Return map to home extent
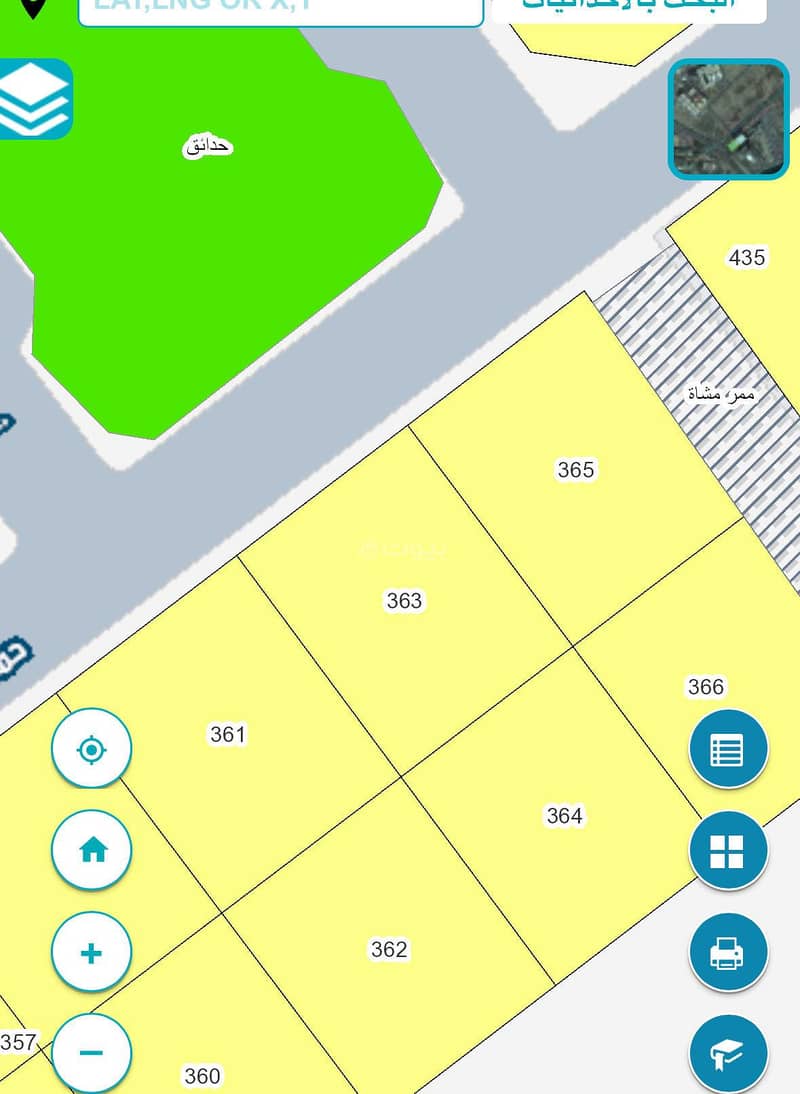Image resolution: width=800 pixels, height=1094 pixels. (91, 850)
